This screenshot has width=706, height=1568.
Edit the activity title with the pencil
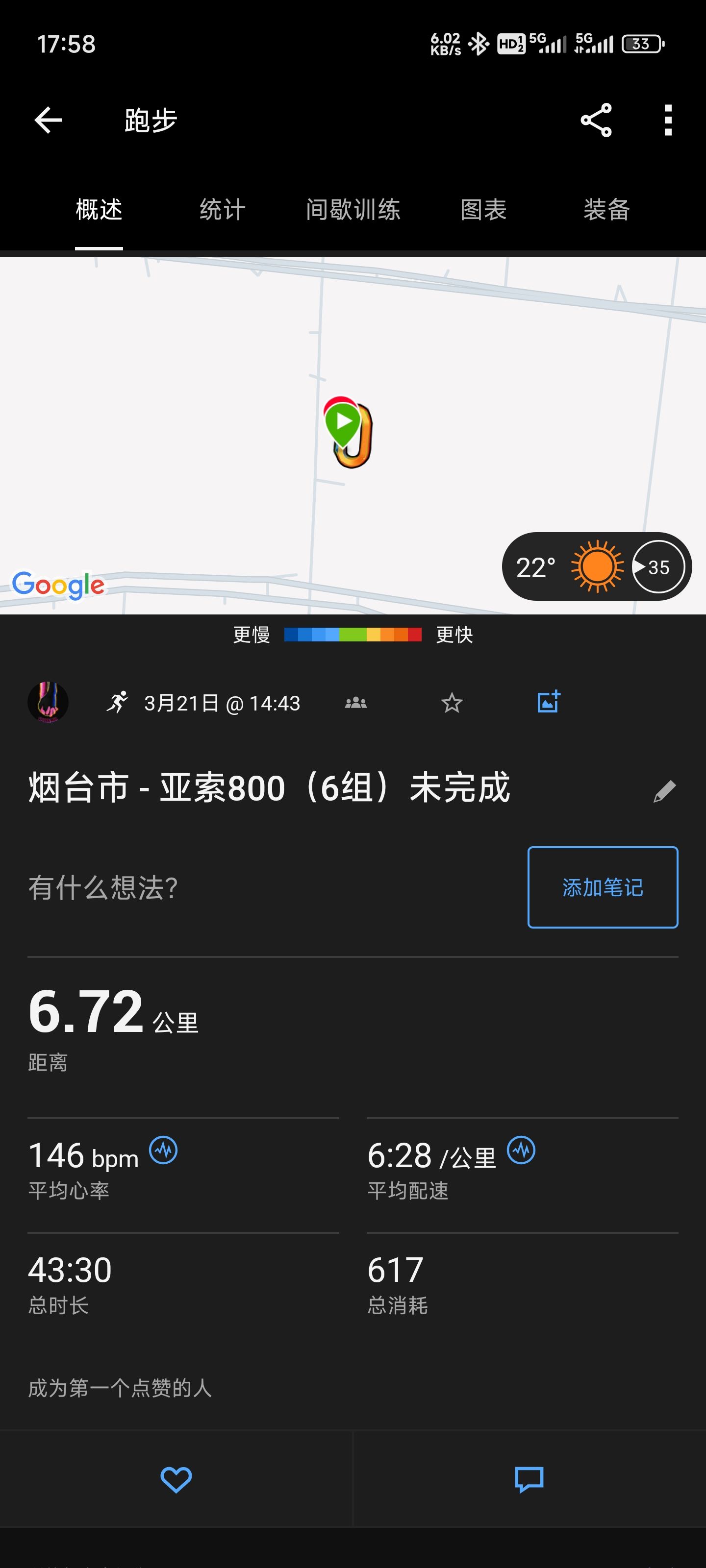(664, 791)
